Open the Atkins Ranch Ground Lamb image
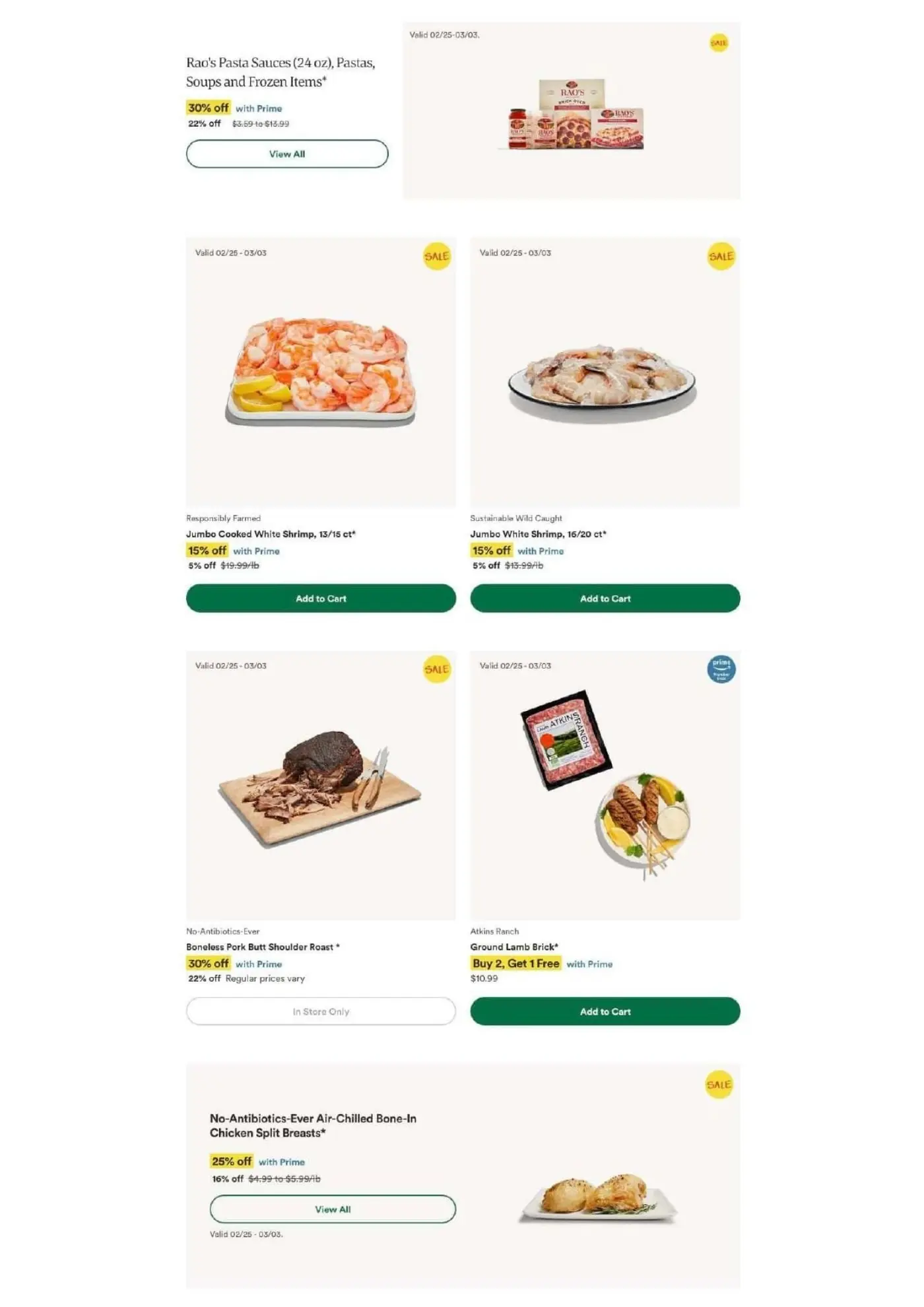Image resolution: width=924 pixels, height=1307 pixels. 605,786
